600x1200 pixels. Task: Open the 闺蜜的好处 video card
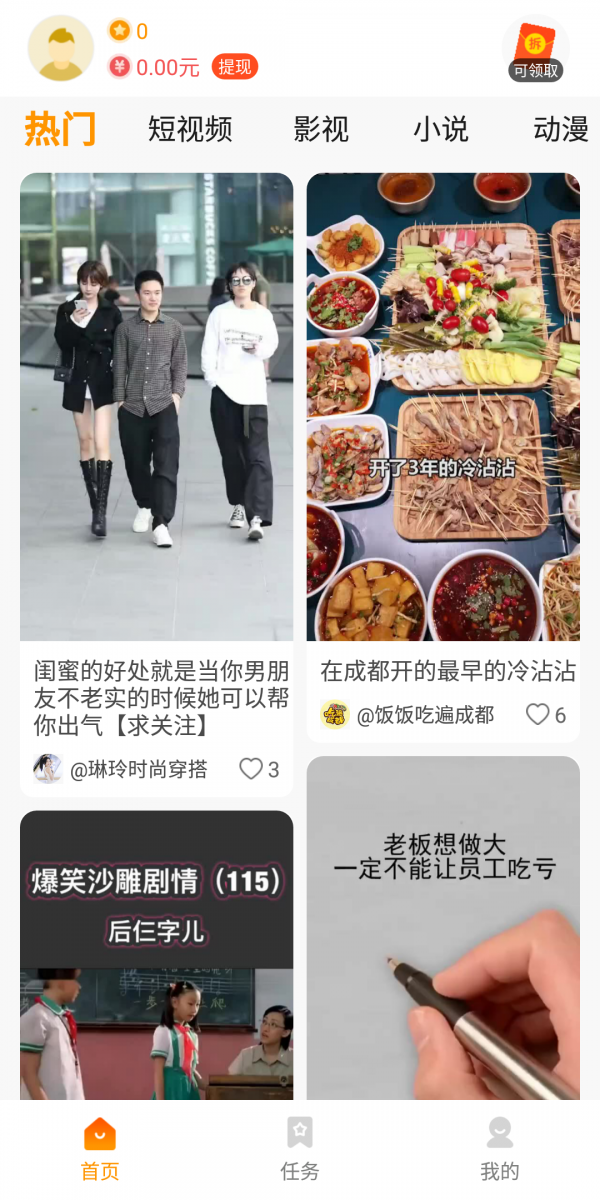pyautogui.click(x=157, y=407)
